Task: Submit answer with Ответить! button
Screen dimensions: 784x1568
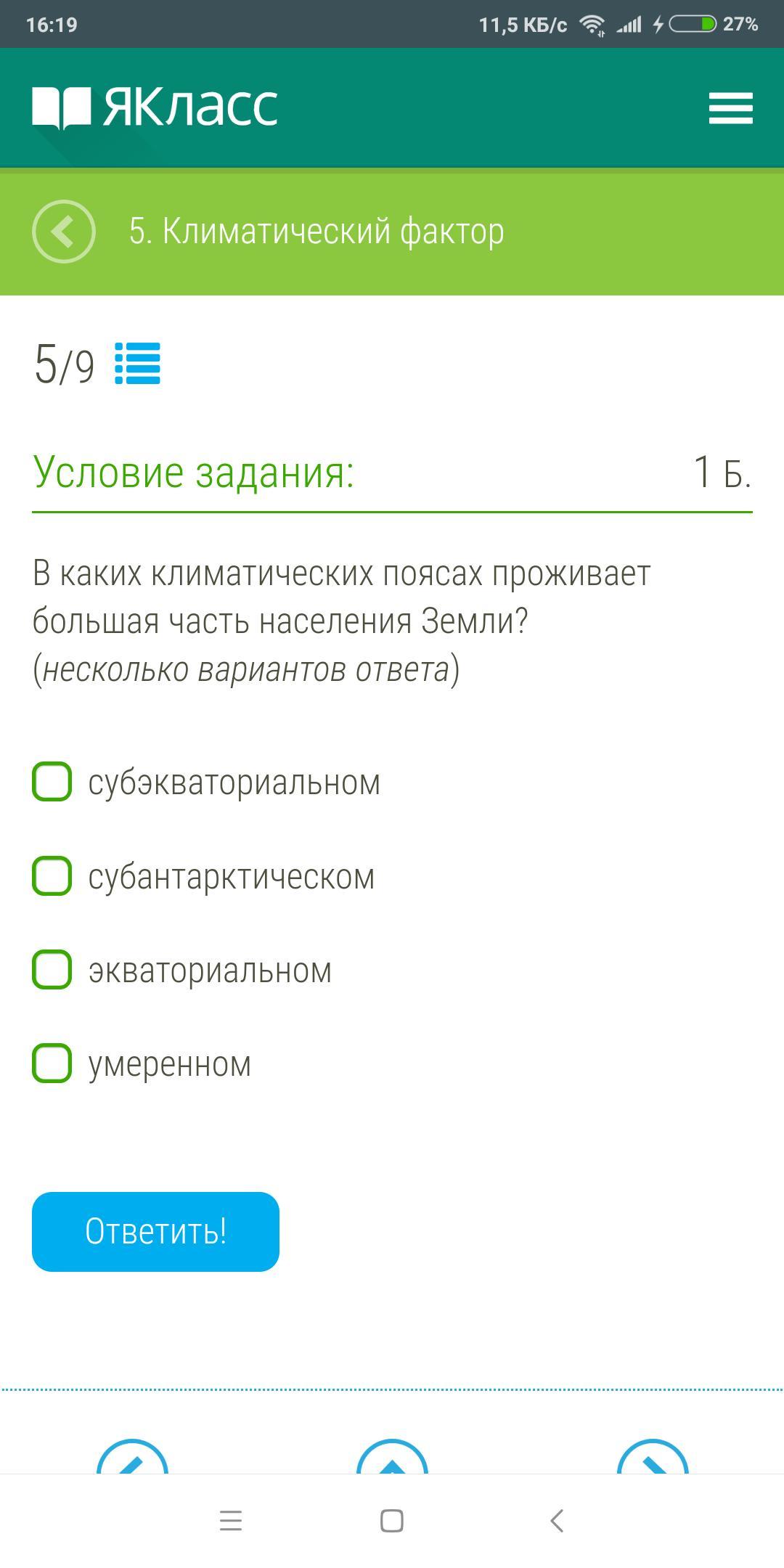Action: (x=155, y=1231)
